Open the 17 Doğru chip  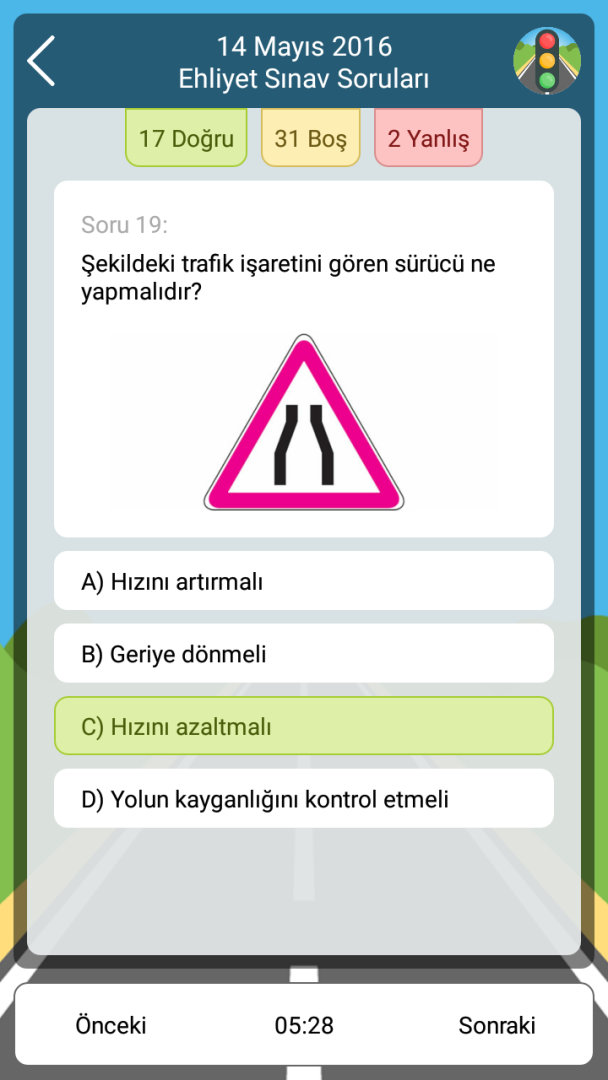pyautogui.click(x=186, y=138)
